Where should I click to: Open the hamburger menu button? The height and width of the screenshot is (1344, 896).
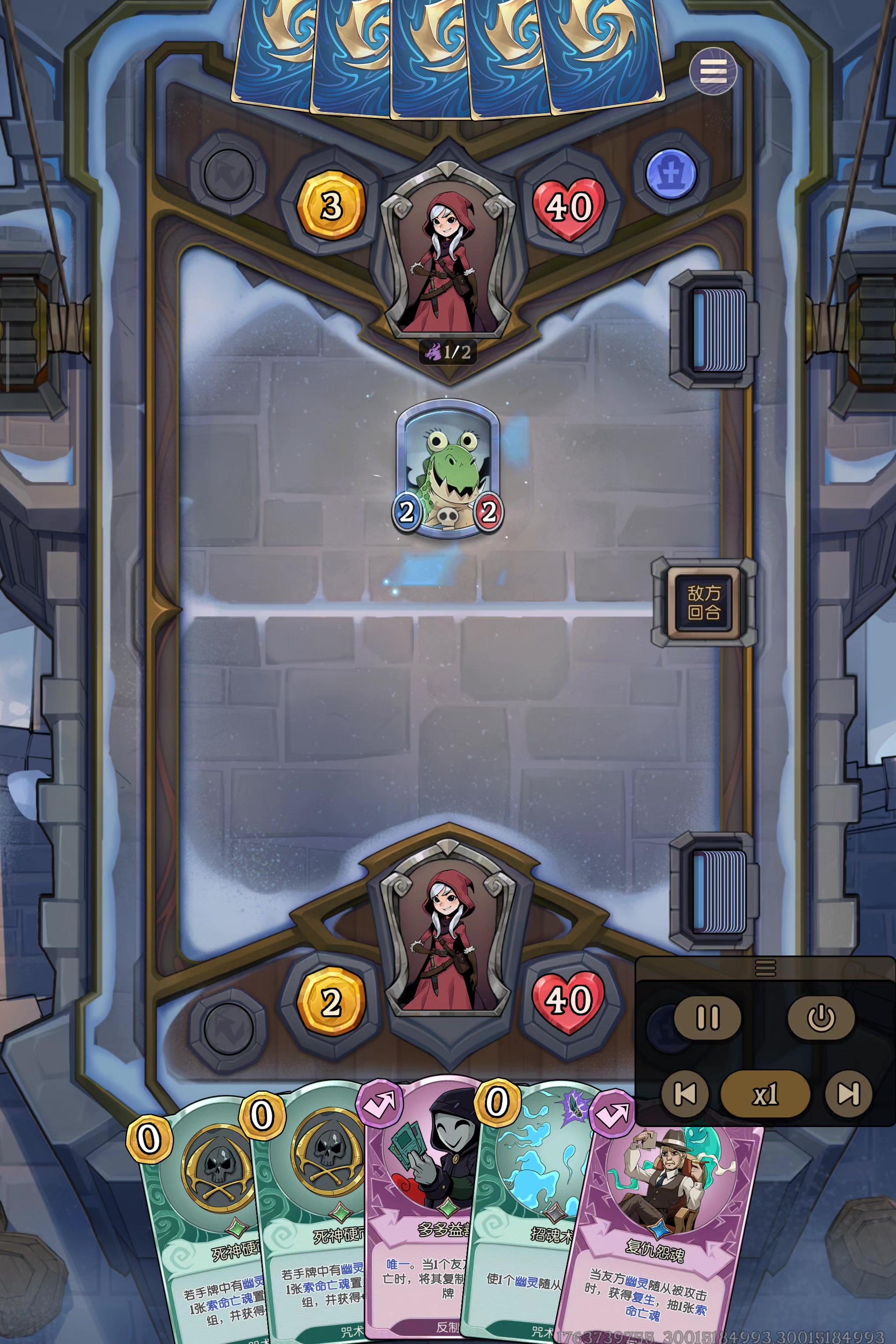pos(713,71)
